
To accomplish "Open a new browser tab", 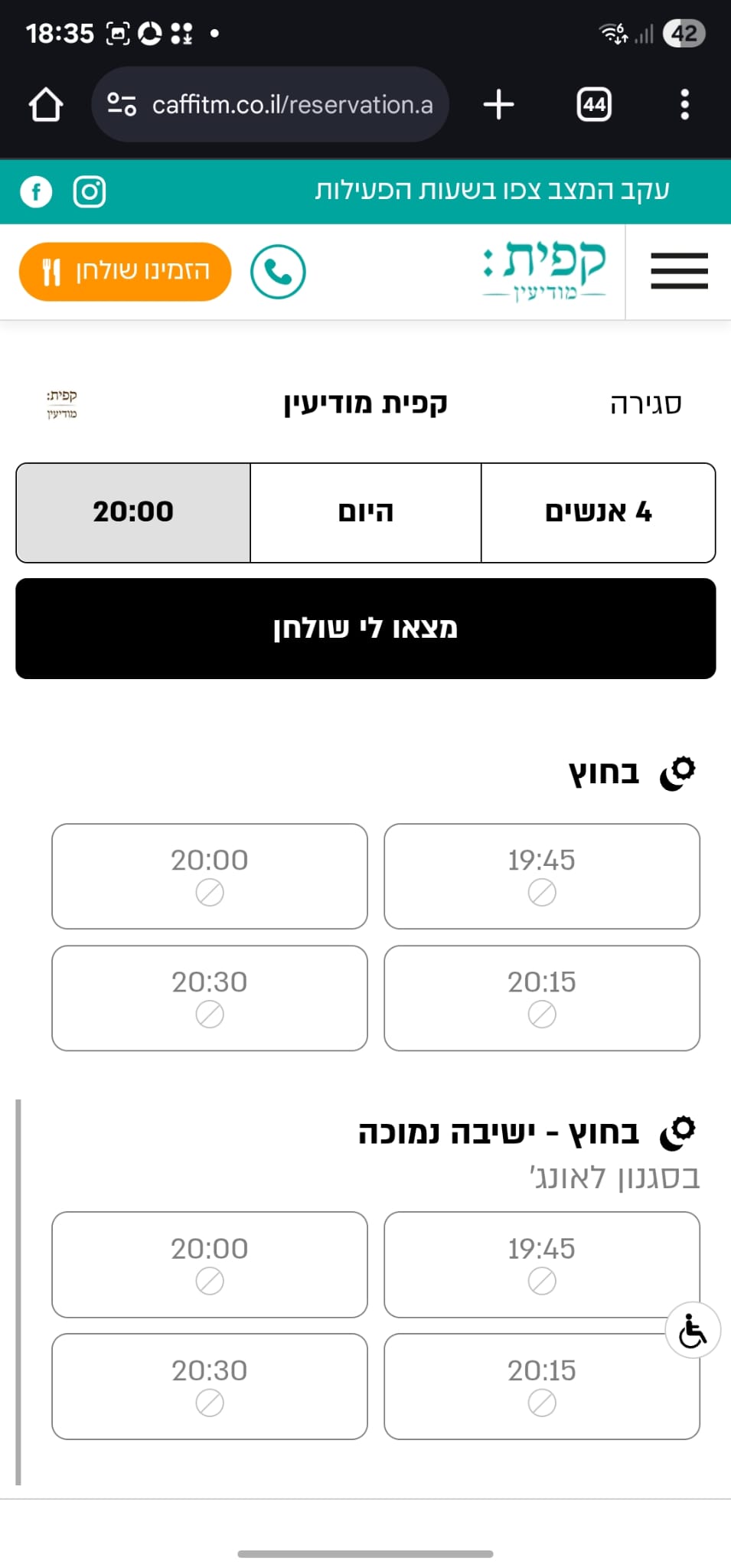I will click(498, 105).
